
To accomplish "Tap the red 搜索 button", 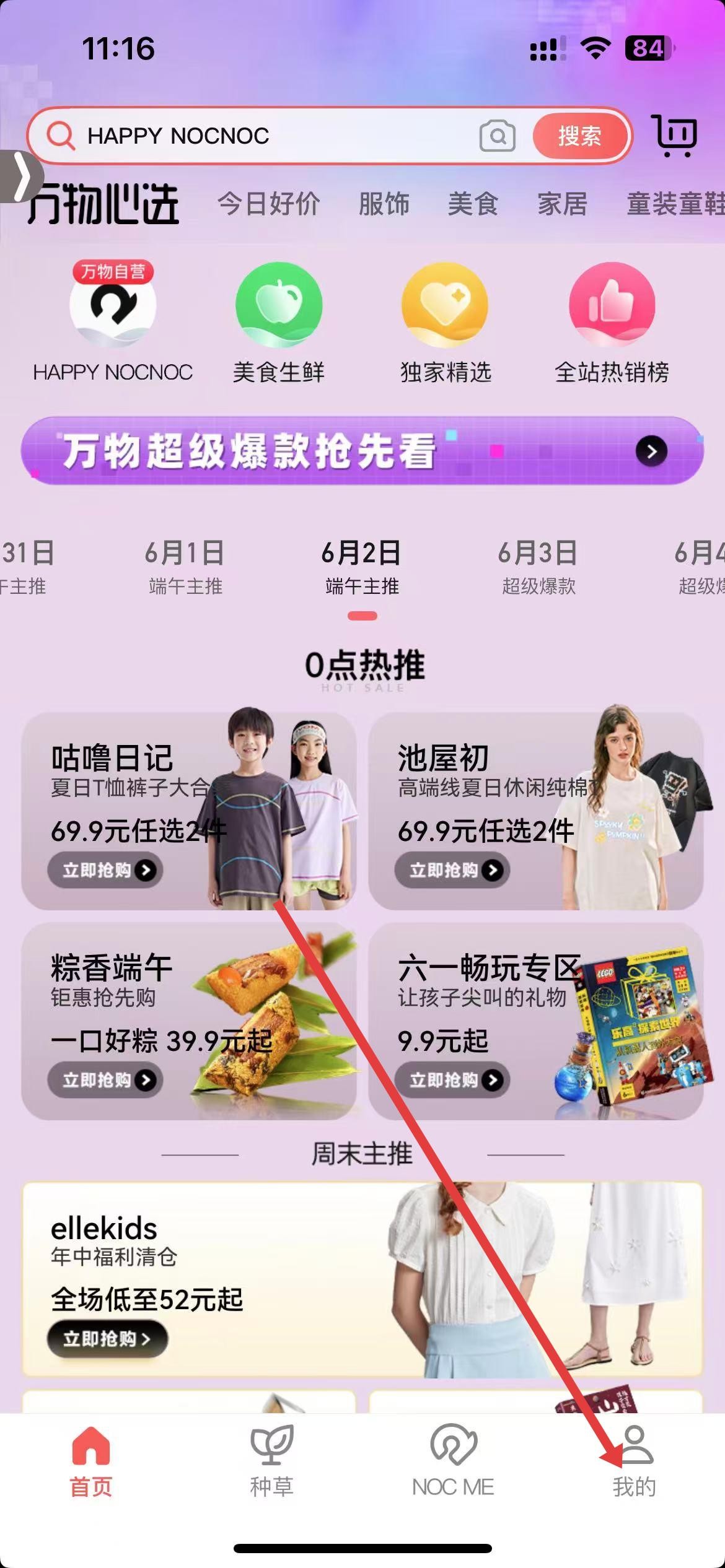I will click(579, 136).
